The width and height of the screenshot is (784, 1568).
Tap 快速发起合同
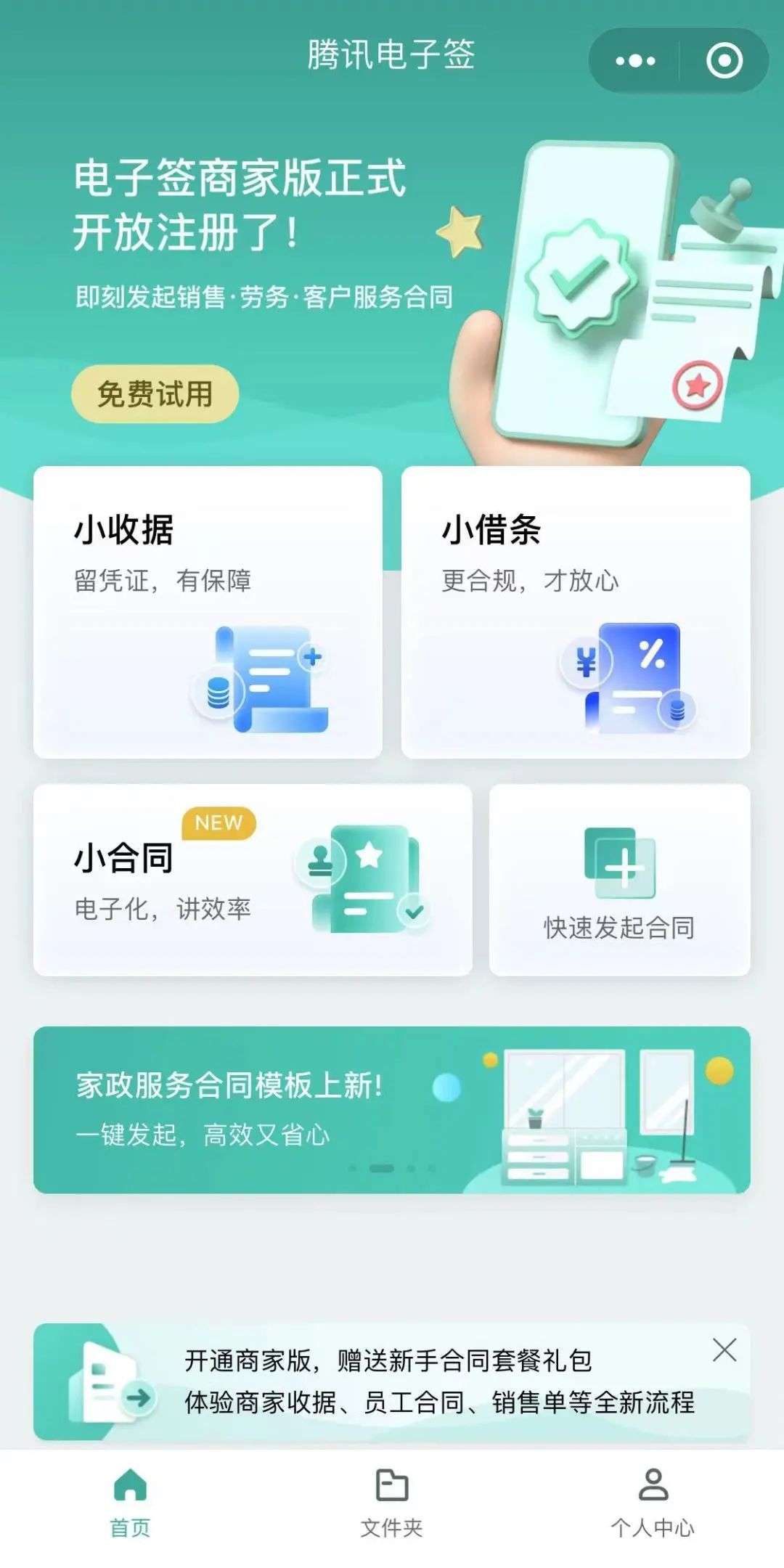tap(619, 879)
